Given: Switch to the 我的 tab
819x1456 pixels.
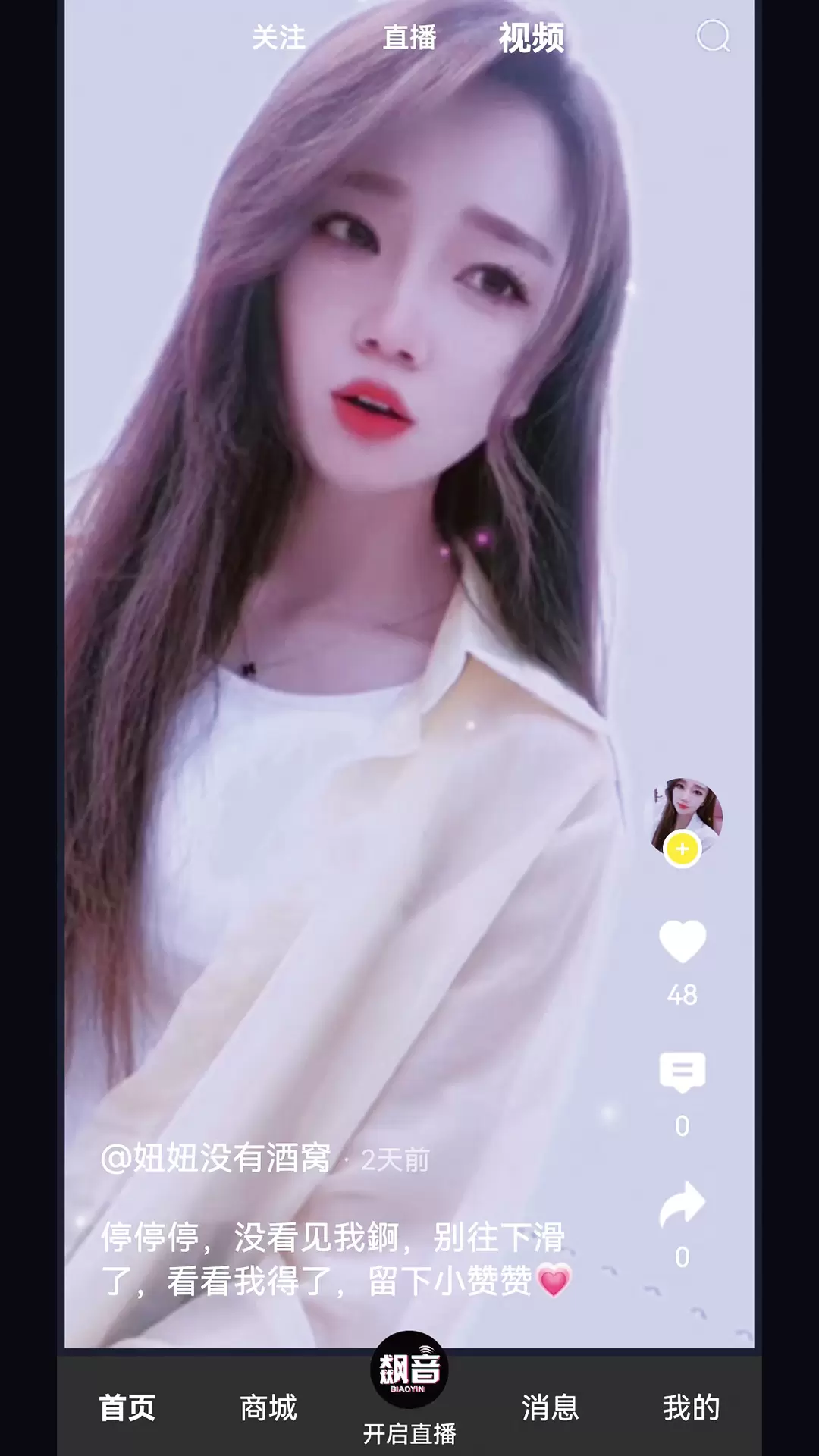Looking at the screenshot, I should tap(691, 1408).
